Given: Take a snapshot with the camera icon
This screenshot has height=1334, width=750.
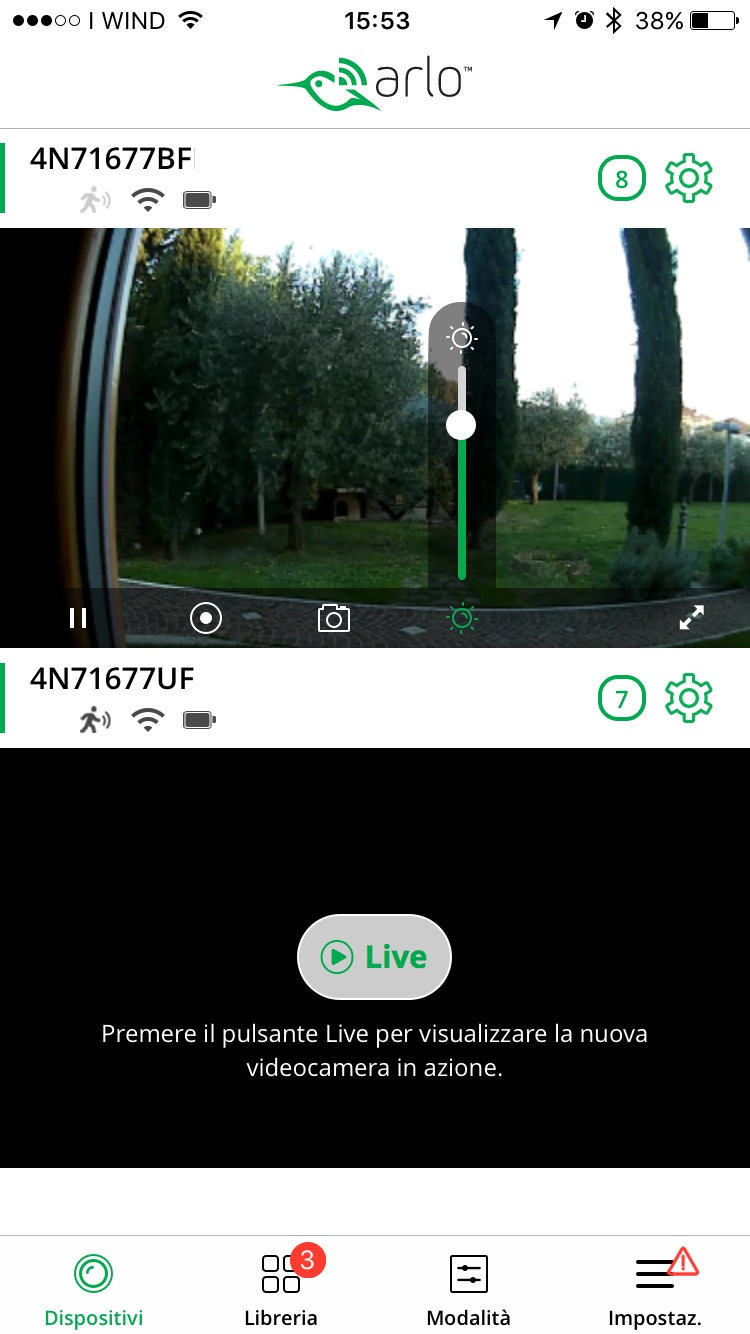Looking at the screenshot, I should (334, 618).
